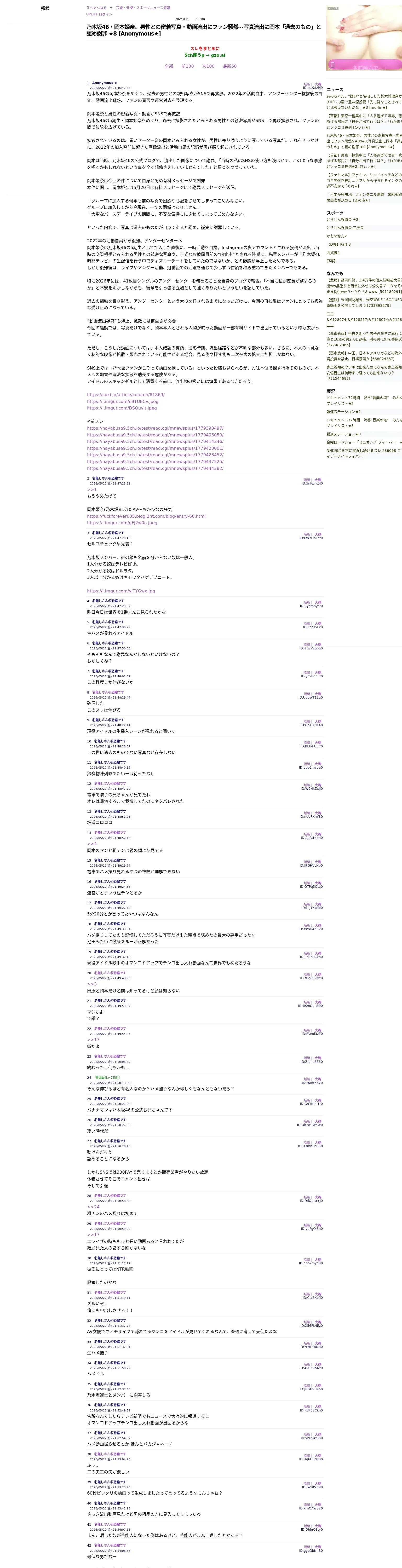
Task: Jump to 最新50 posts
Action: coord(230,66)
